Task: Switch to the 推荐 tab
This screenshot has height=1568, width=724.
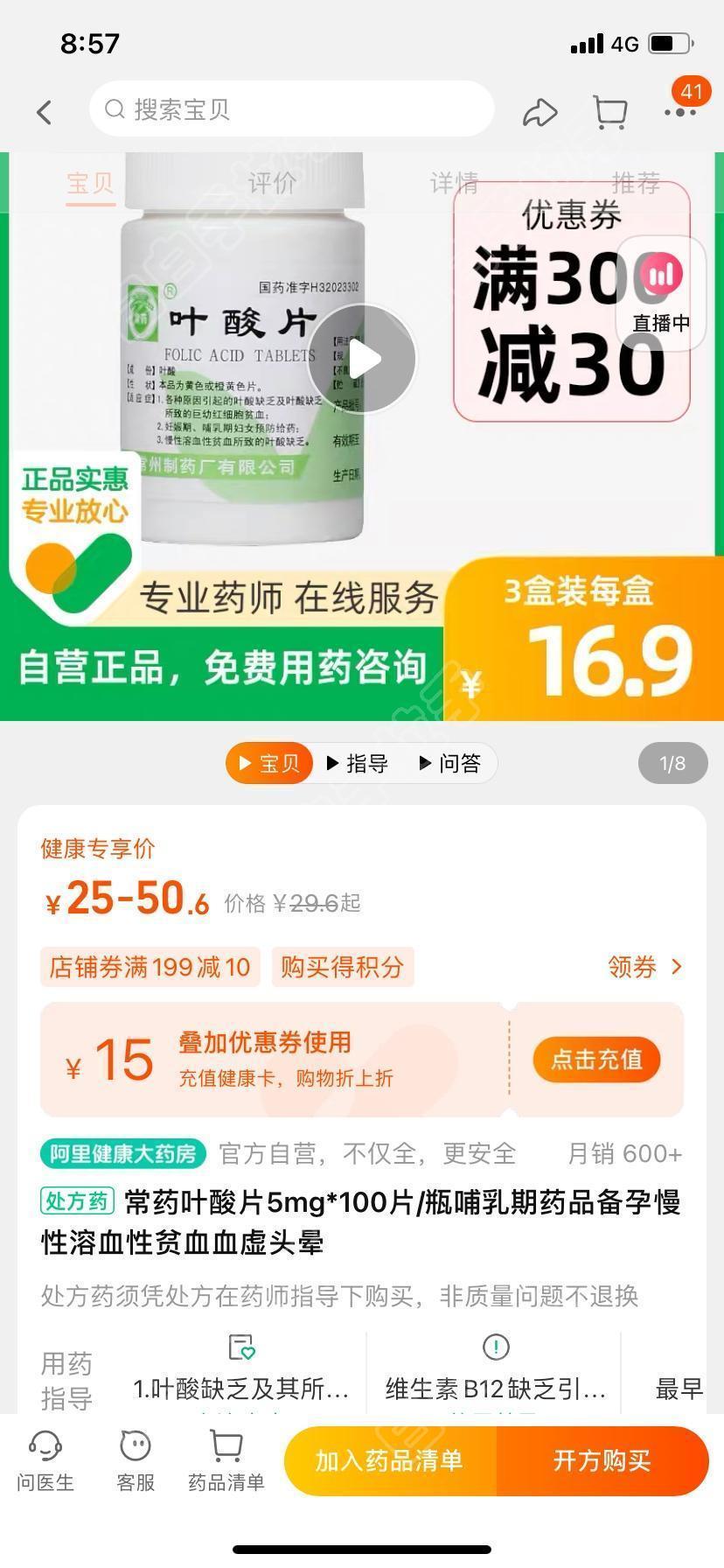Action: pyautogui.click(x=636, y=183)
